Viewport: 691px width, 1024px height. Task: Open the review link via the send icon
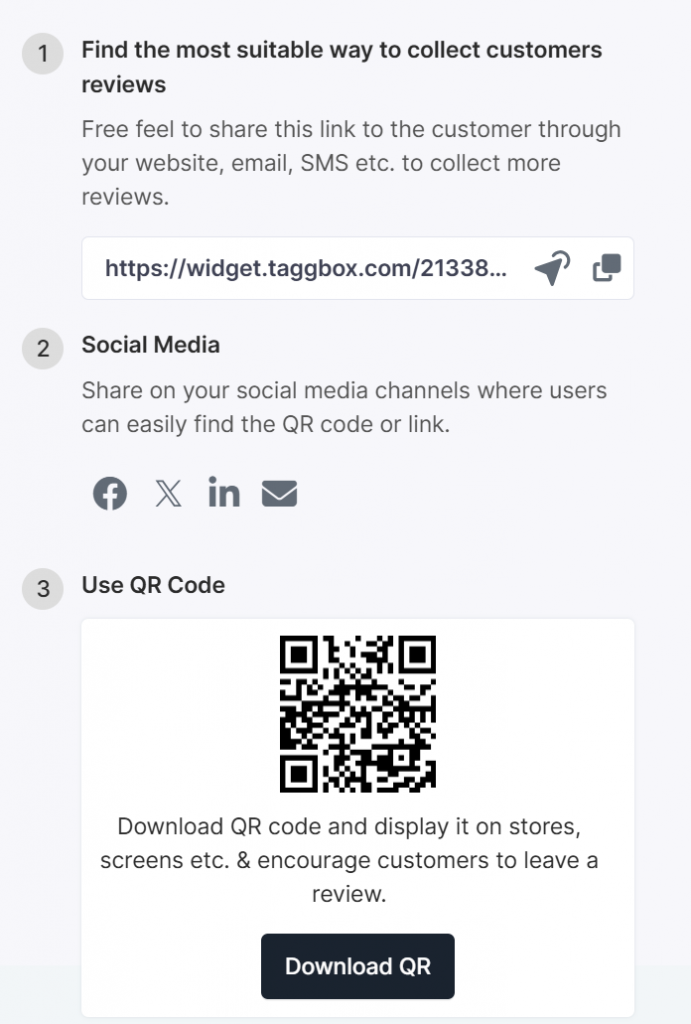(551, 268)
